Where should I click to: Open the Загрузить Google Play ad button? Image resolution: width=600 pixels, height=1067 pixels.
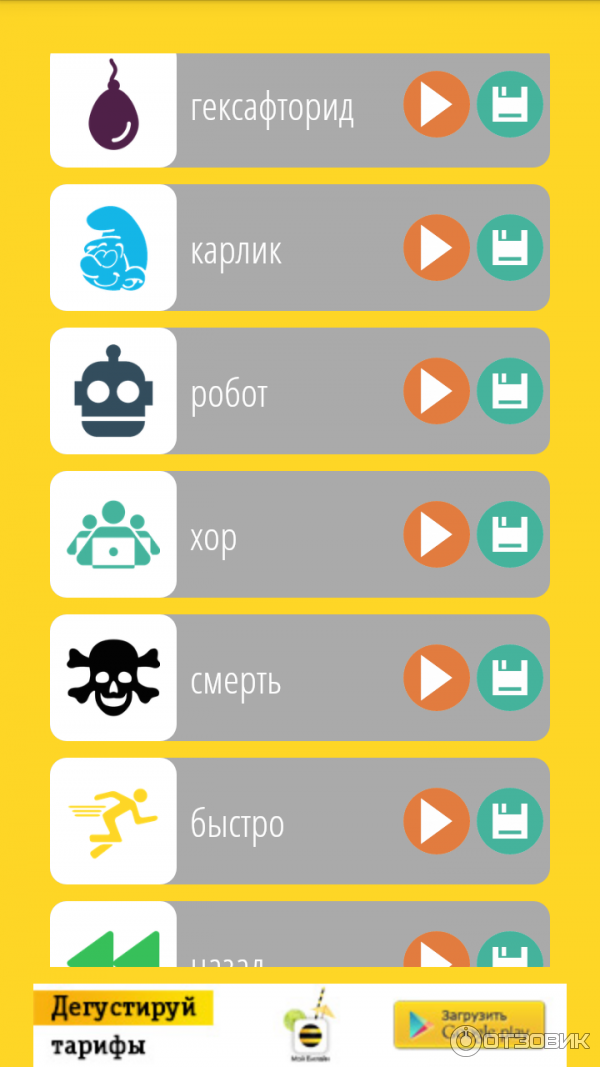tap(468, 1024)
